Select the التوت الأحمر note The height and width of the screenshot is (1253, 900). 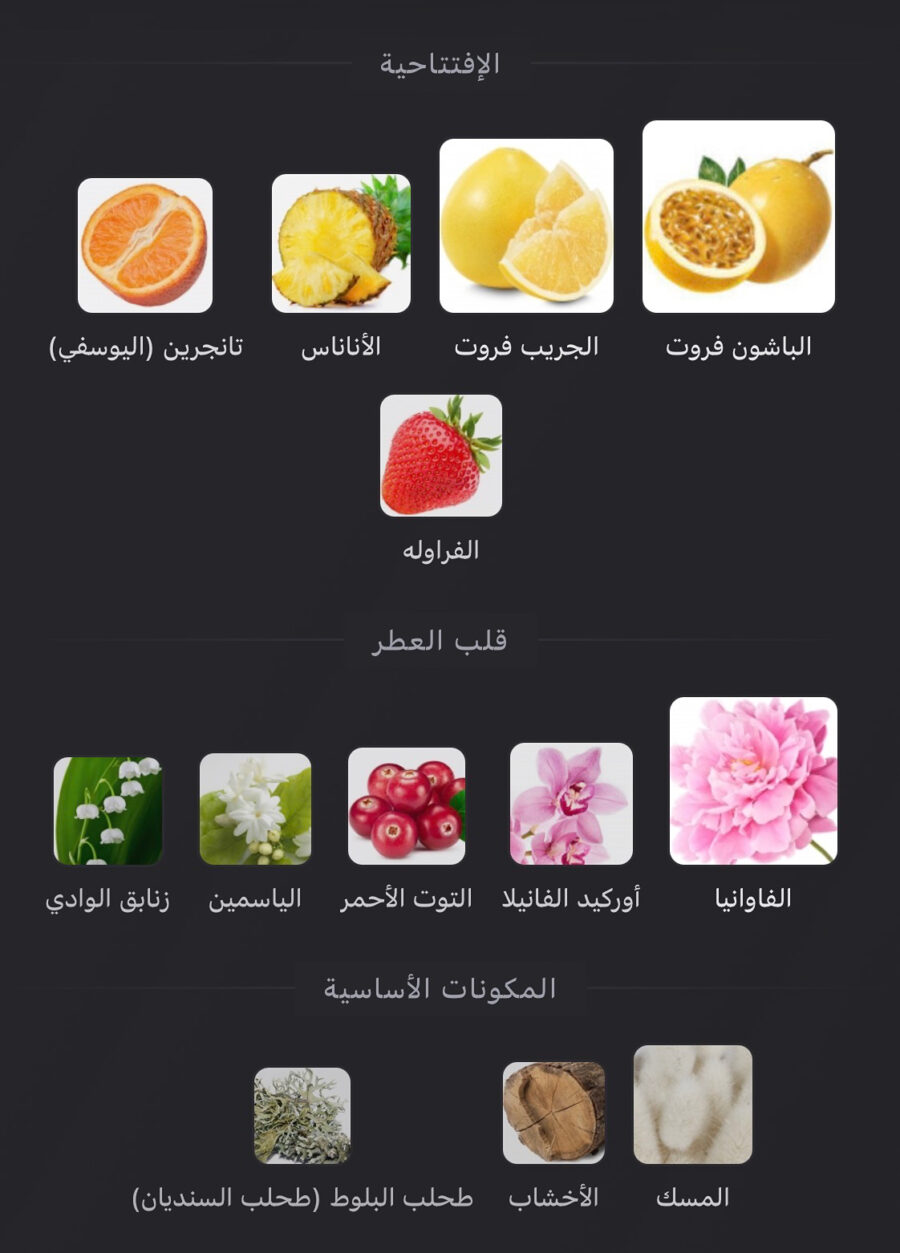[406, 806]
